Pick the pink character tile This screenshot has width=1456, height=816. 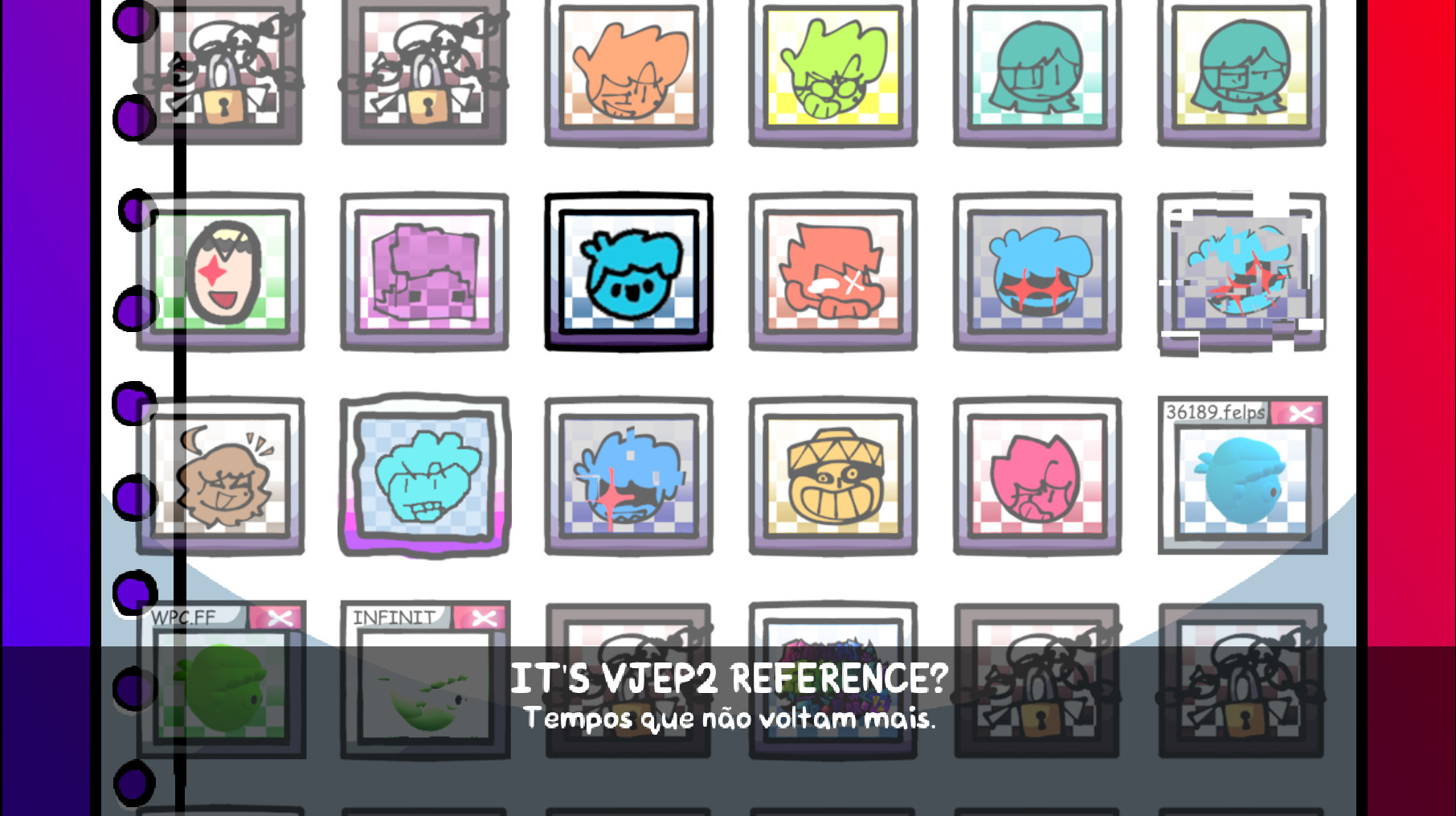point(1037,476)
